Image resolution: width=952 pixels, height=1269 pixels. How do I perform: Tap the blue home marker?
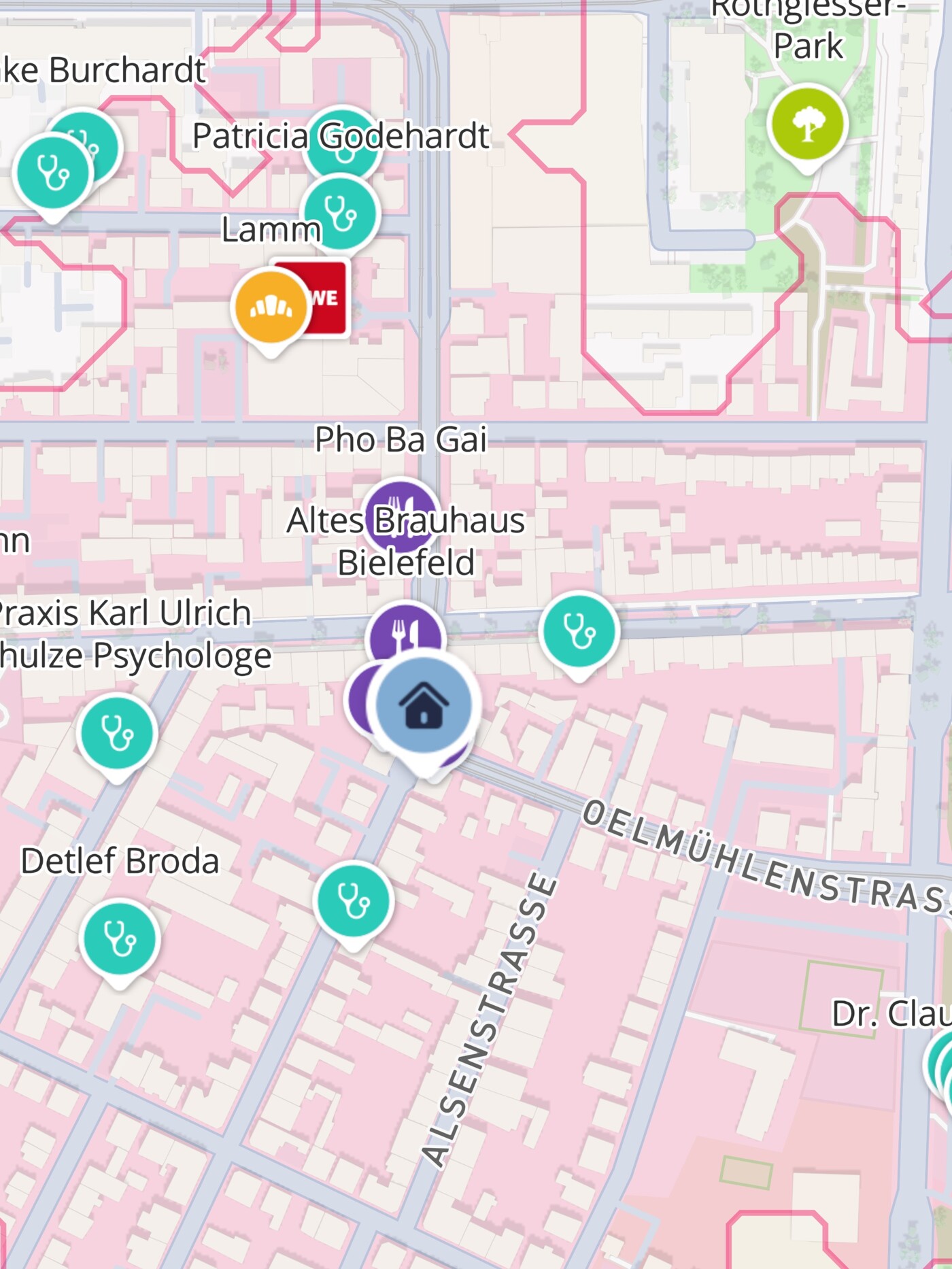point(424,705)
